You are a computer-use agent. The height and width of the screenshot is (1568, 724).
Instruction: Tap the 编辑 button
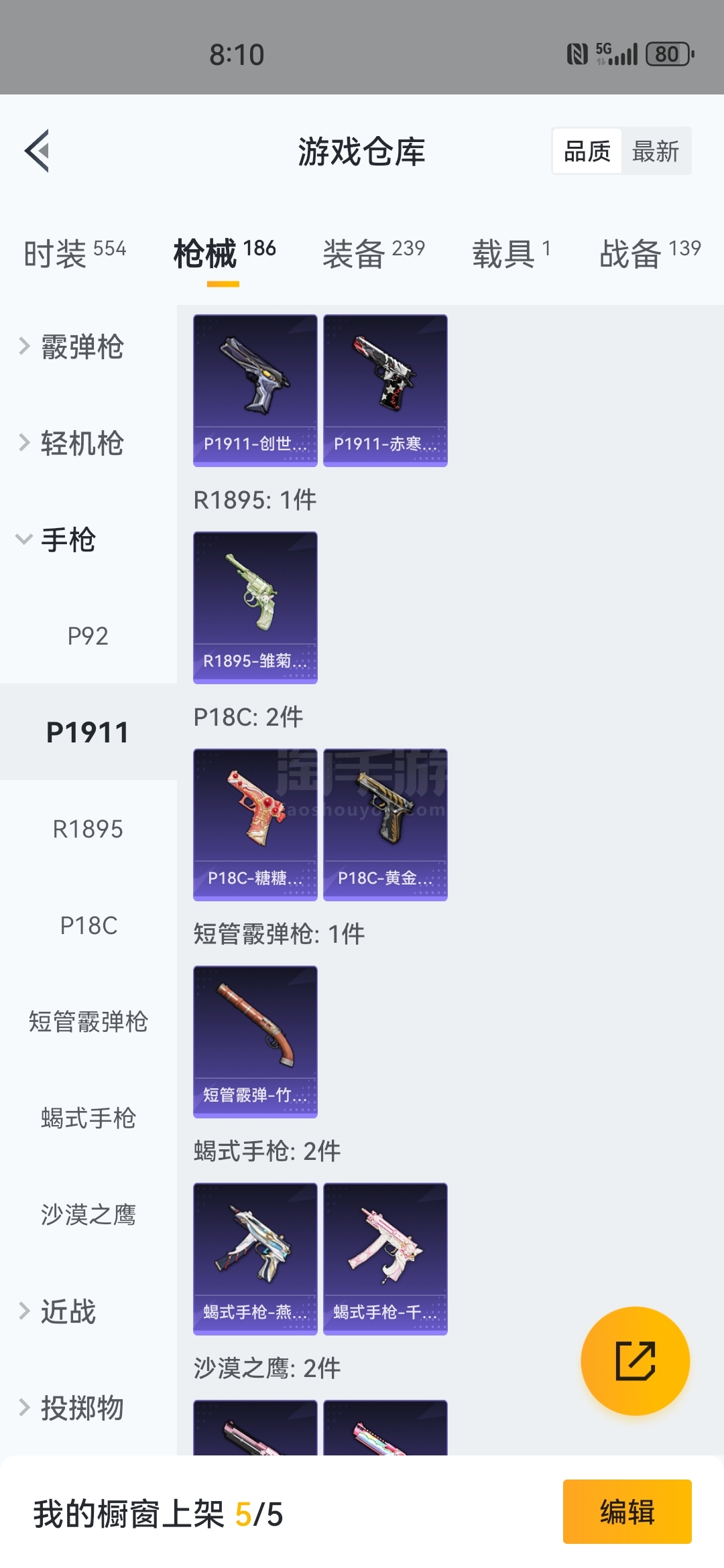coord(627,1512)
